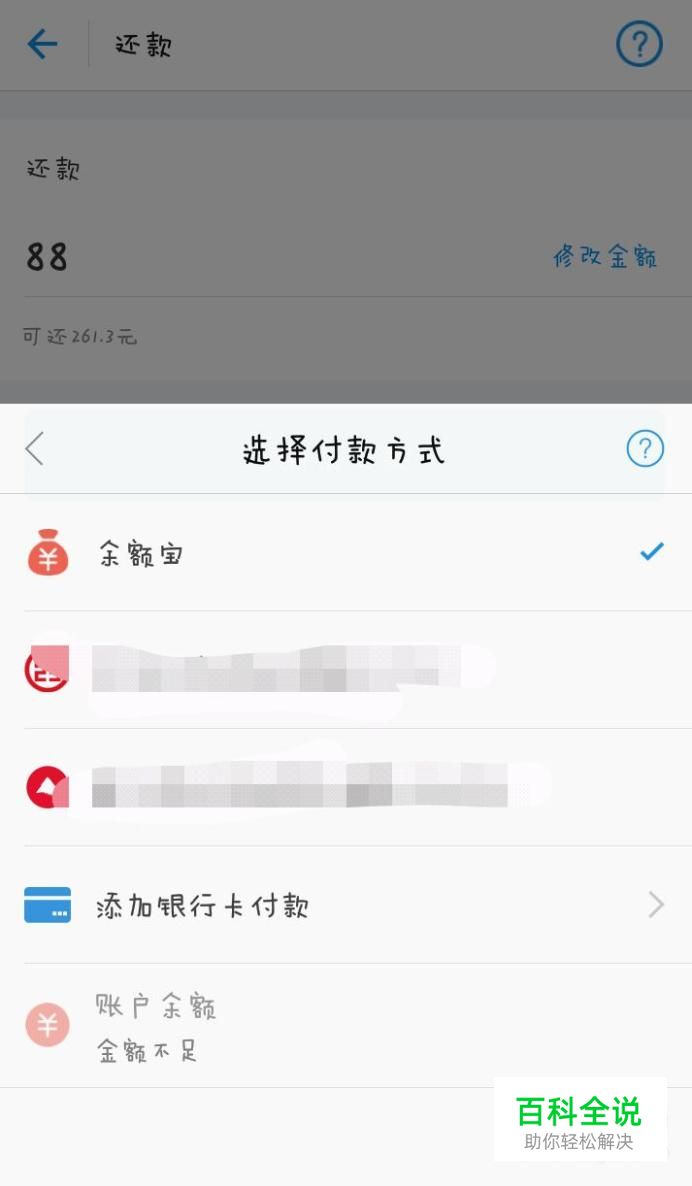The width and height of the screenshot is (692, 1186).
Task: Open help icon beside 选择付款方式
Action: [645, 449]
